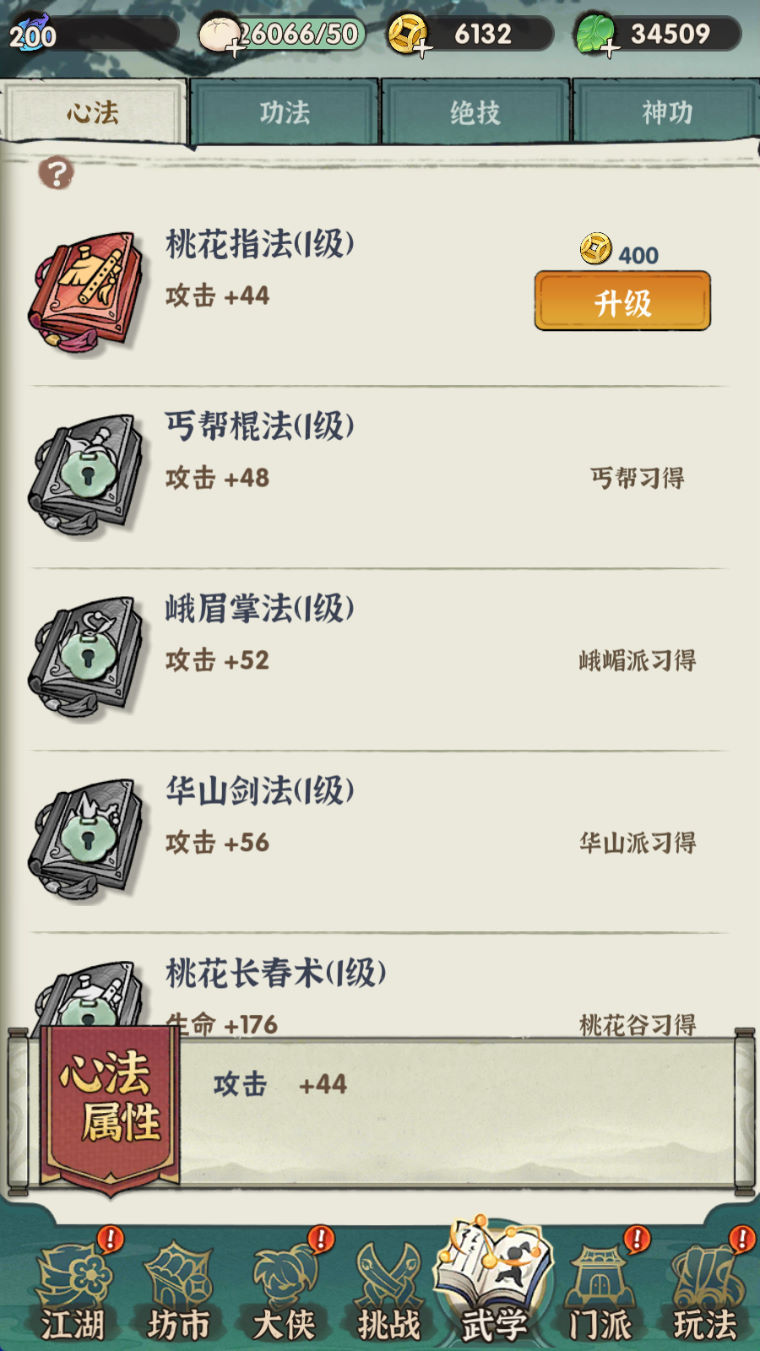Select the 心法 tab
The image size is (760, 1351).
tap(93, 112)
